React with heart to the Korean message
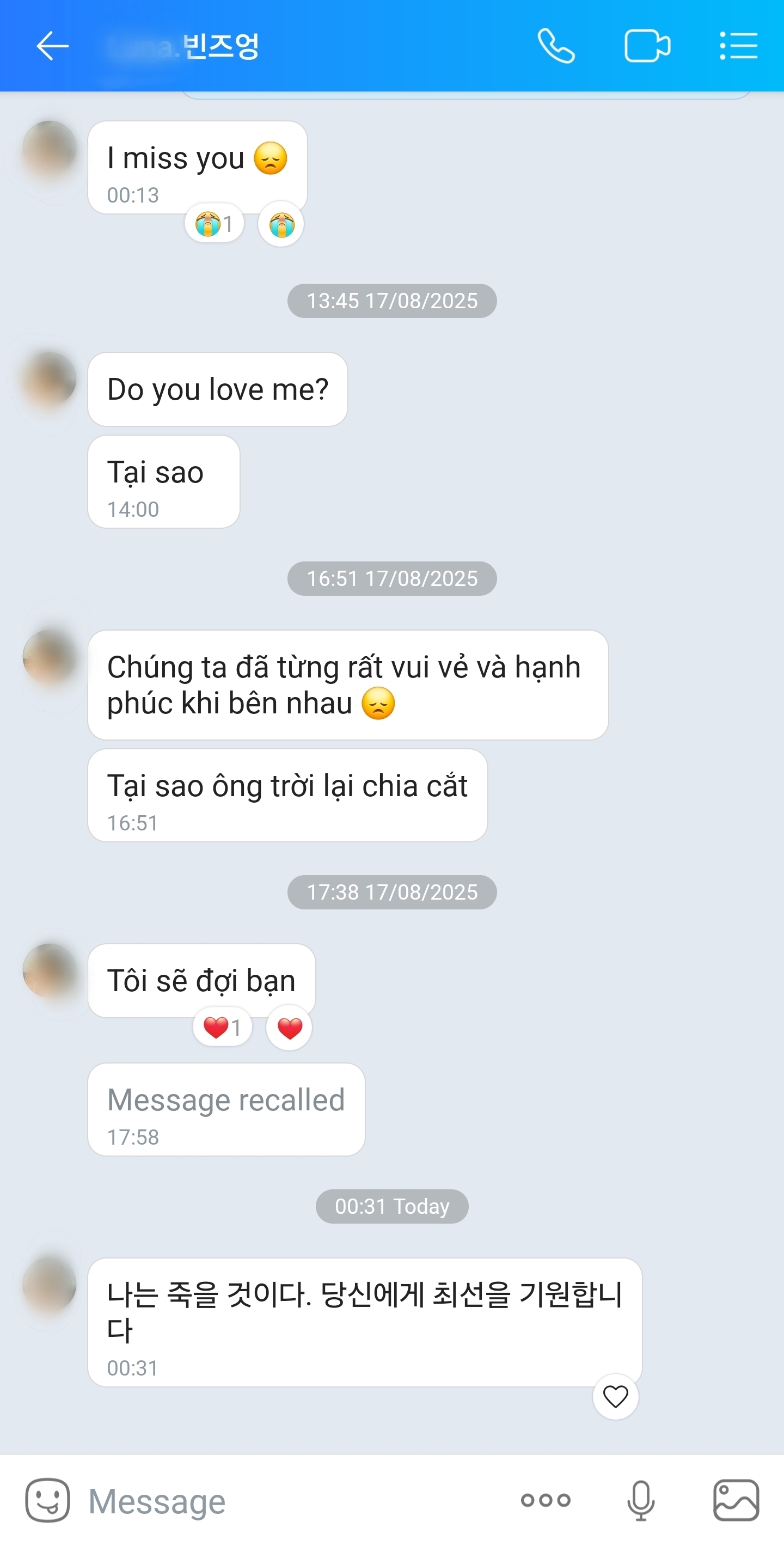Viewport: 784px width, 1546px height. (615, 1397)
